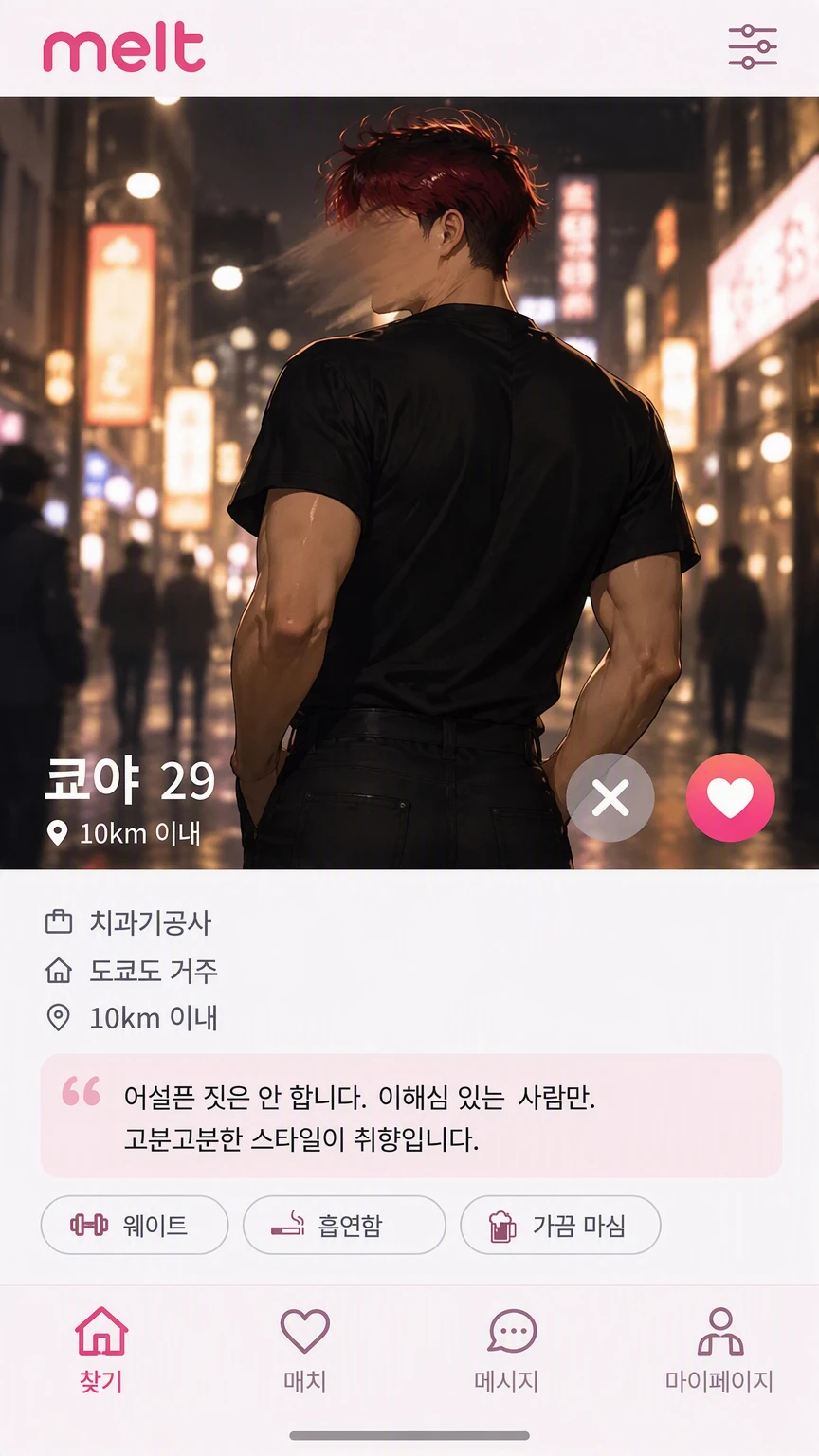Like 쿄야 with the heart button
Image resolution: width=819 pixels, height=1456 pixels.
click(x=730, y=798)
